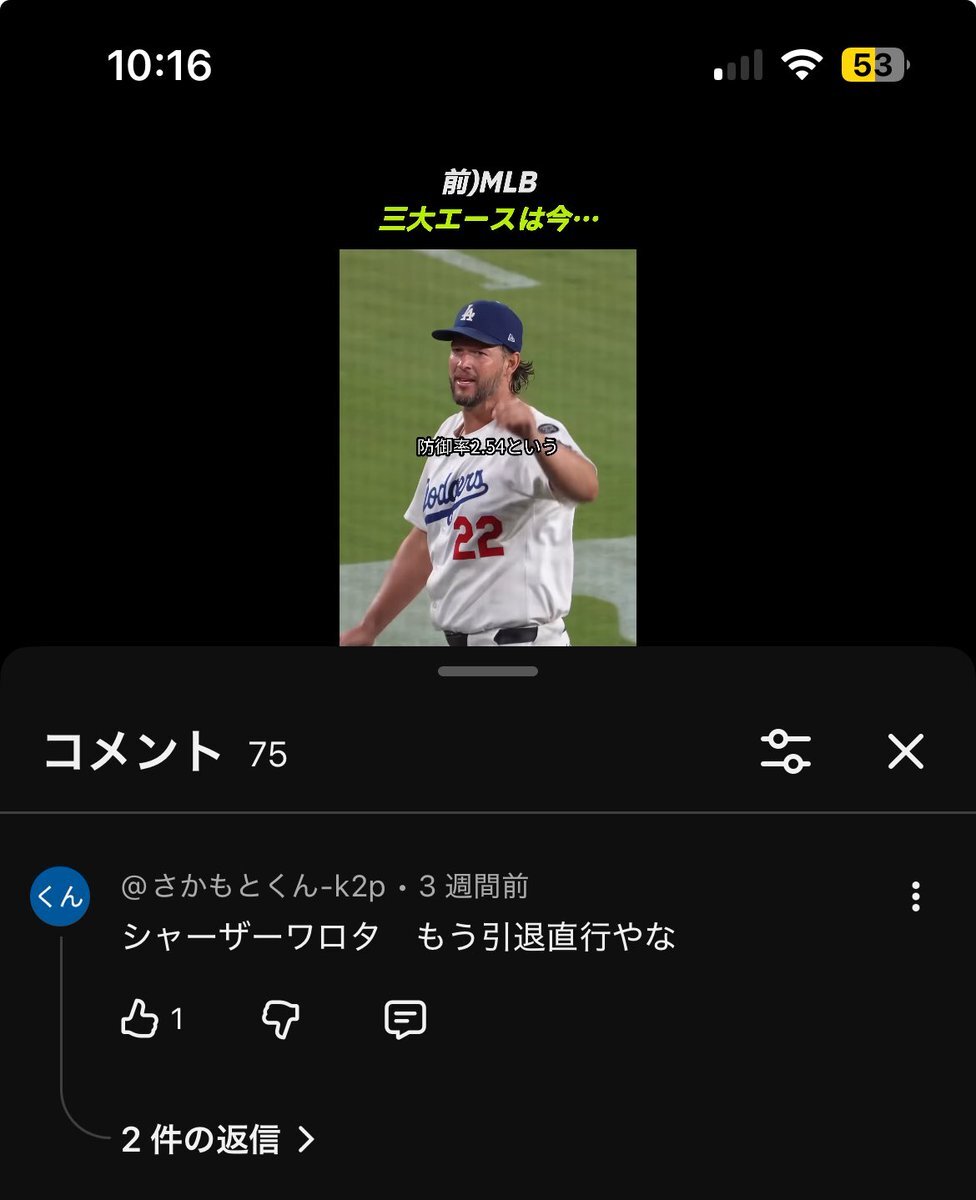Like the comment by さかもとくん-k2p
This screenshot has height=1200, width=976.
tap(140, 1019)
